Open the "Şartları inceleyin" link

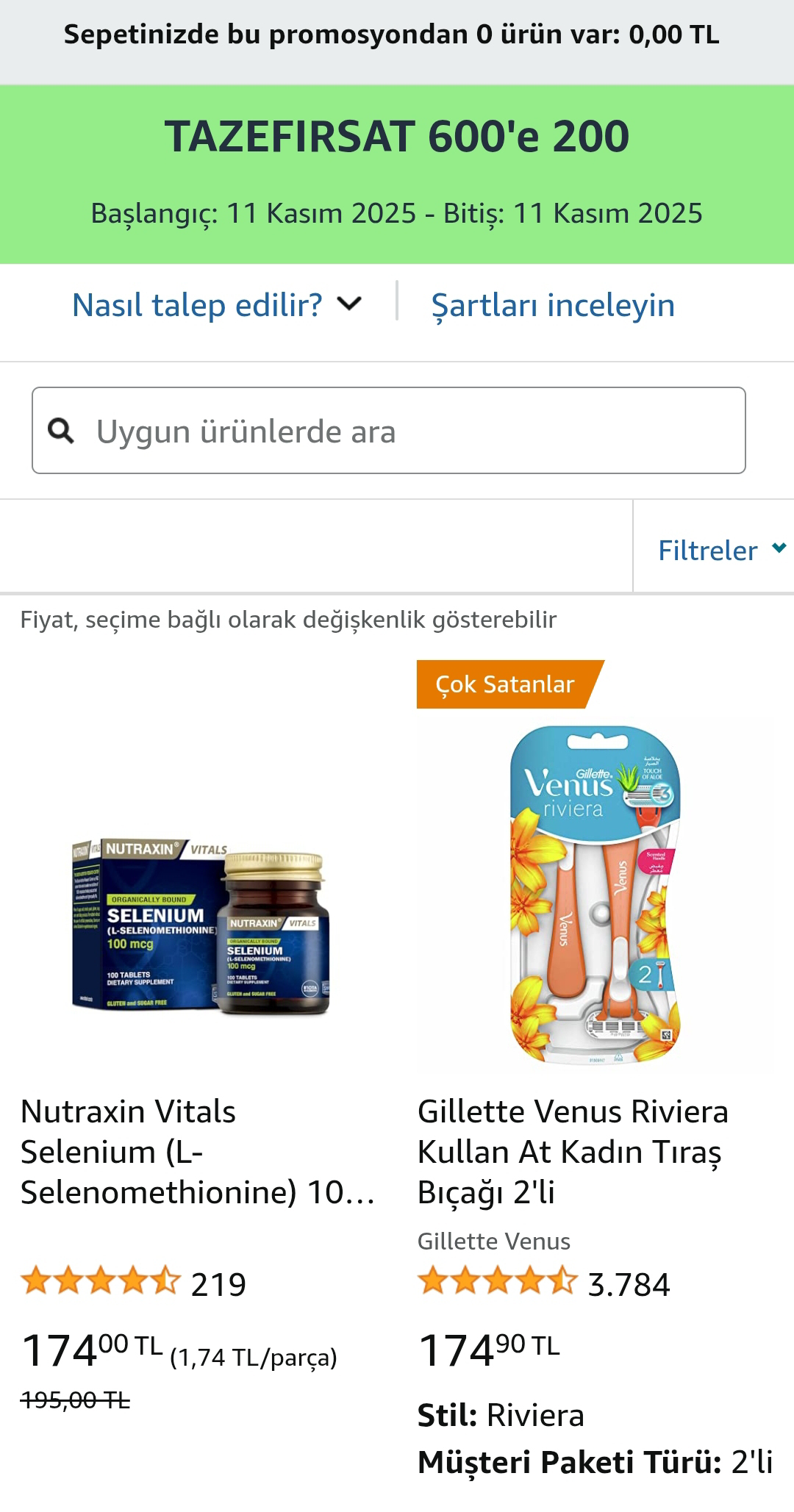553,305
